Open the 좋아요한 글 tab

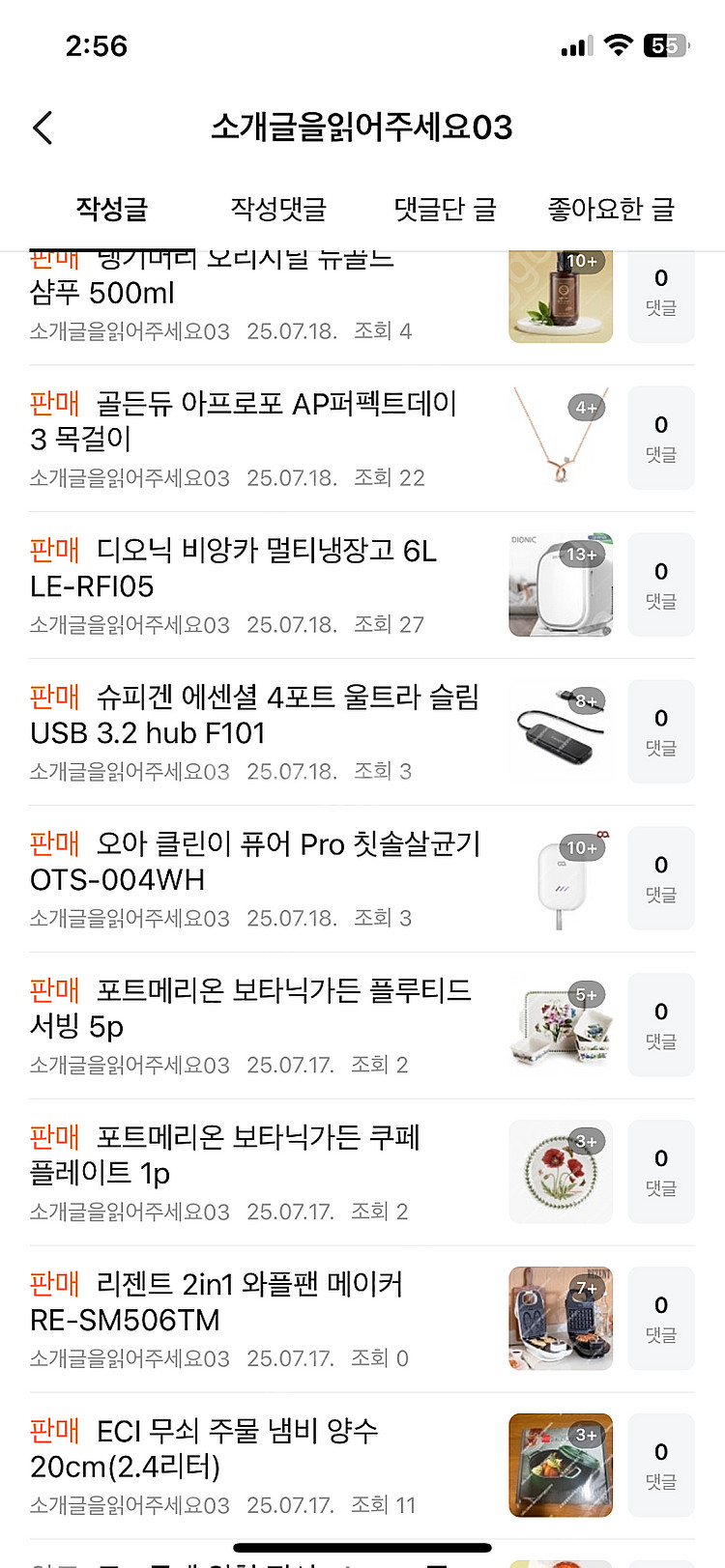pyautogui.click(x=611, y=209)
